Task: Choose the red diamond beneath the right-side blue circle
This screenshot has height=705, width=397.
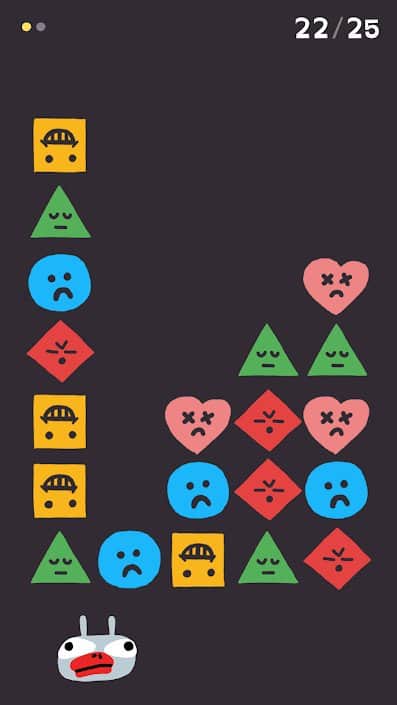Action: pyautogui.click(x=337, y=559)
